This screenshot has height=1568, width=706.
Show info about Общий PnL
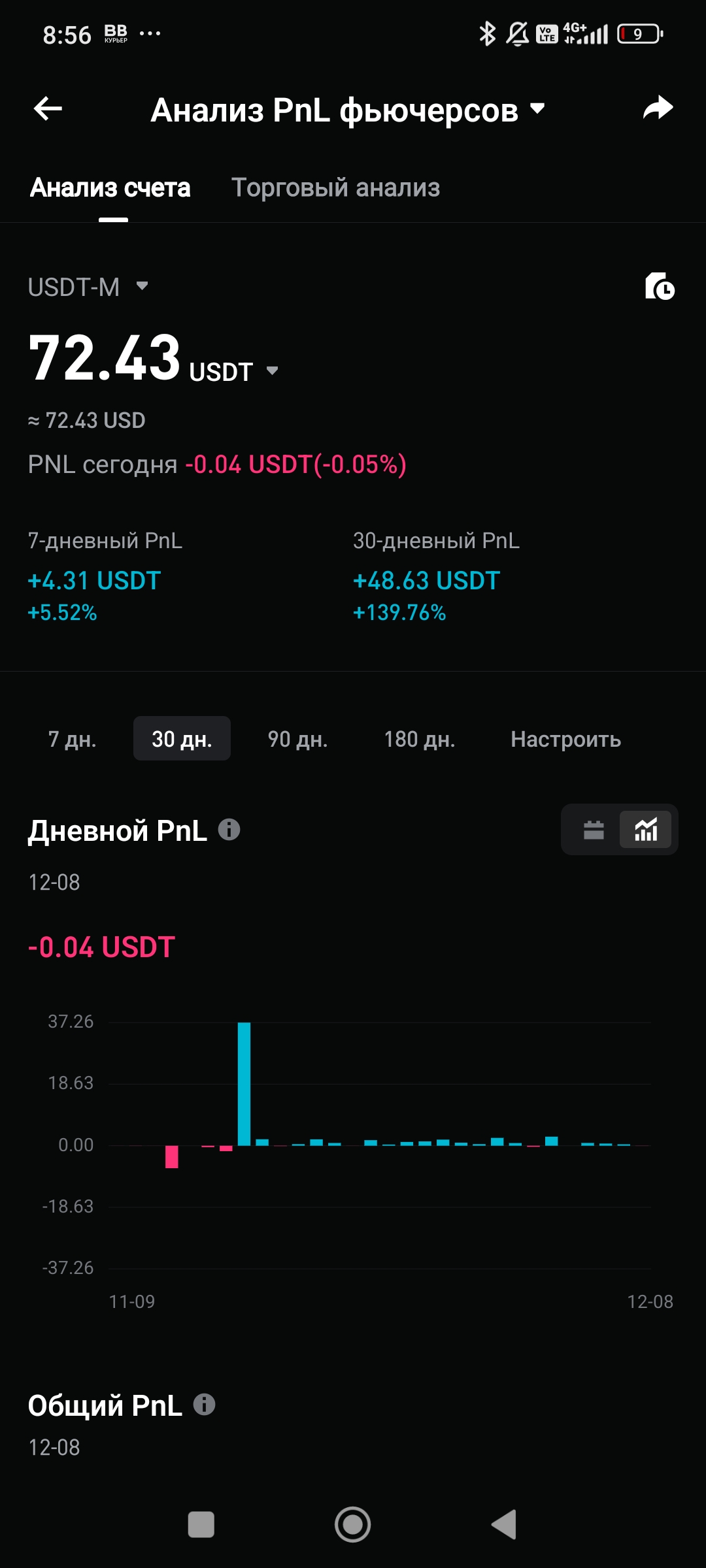click(205, 1404)
